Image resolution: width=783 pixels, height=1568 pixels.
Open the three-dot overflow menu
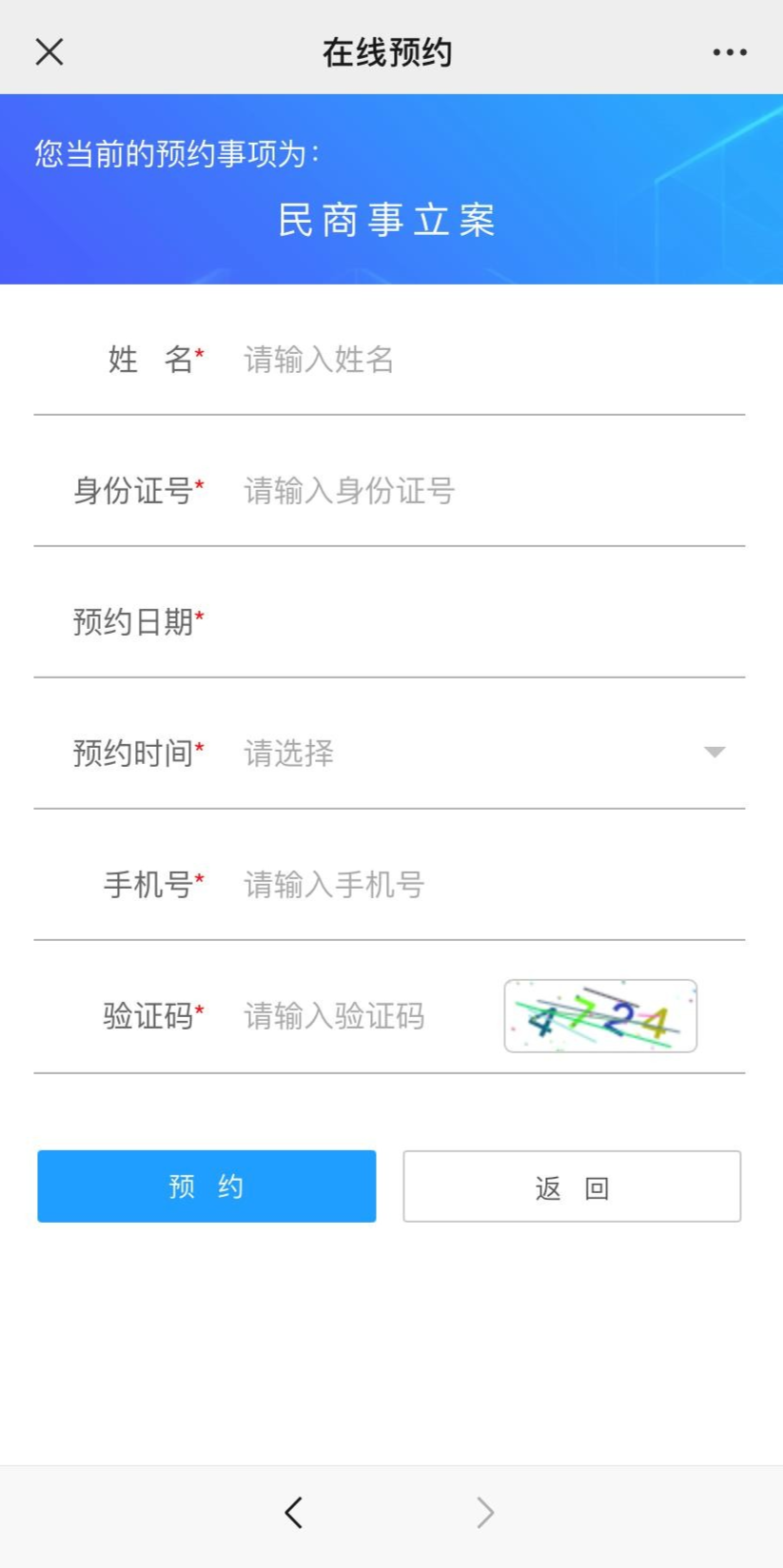click(730, 52)
